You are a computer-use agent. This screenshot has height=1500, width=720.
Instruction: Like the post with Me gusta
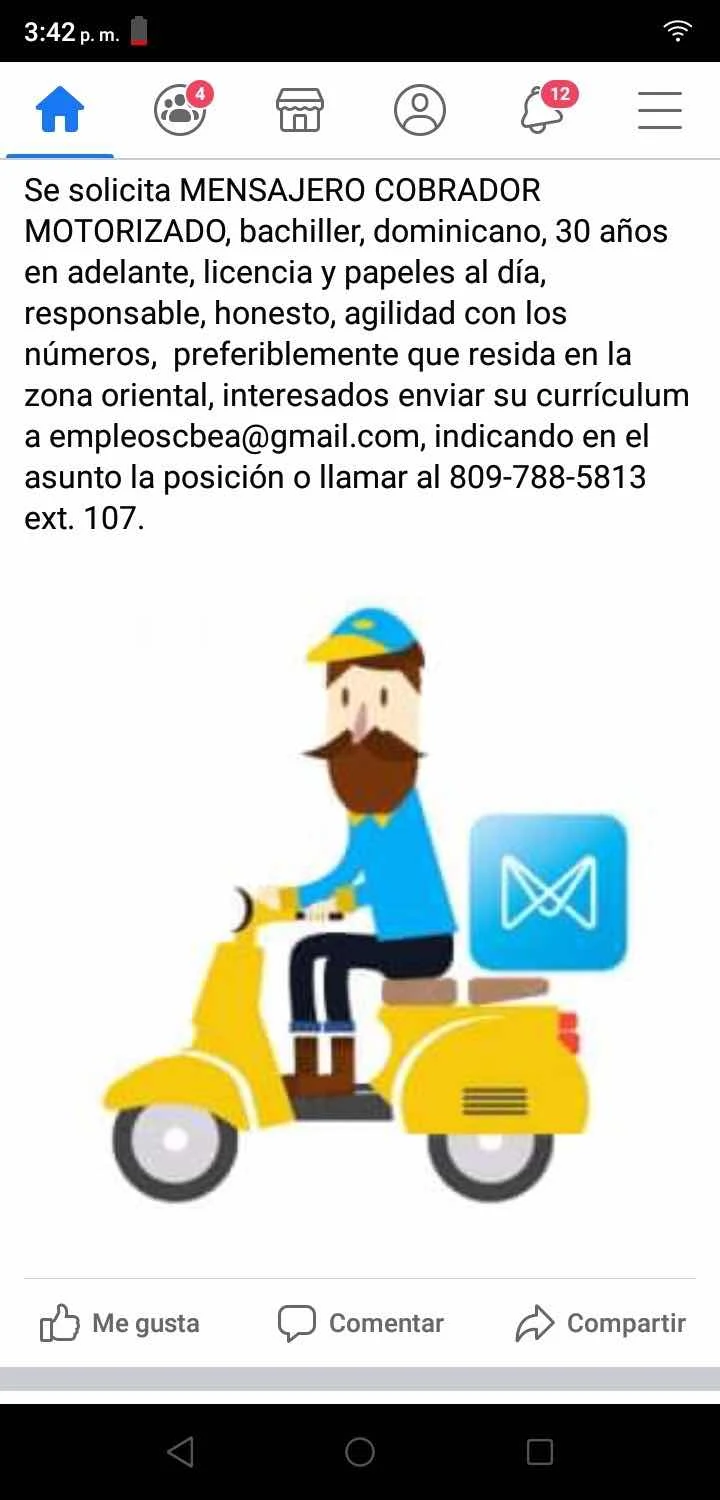[120, 1323]
